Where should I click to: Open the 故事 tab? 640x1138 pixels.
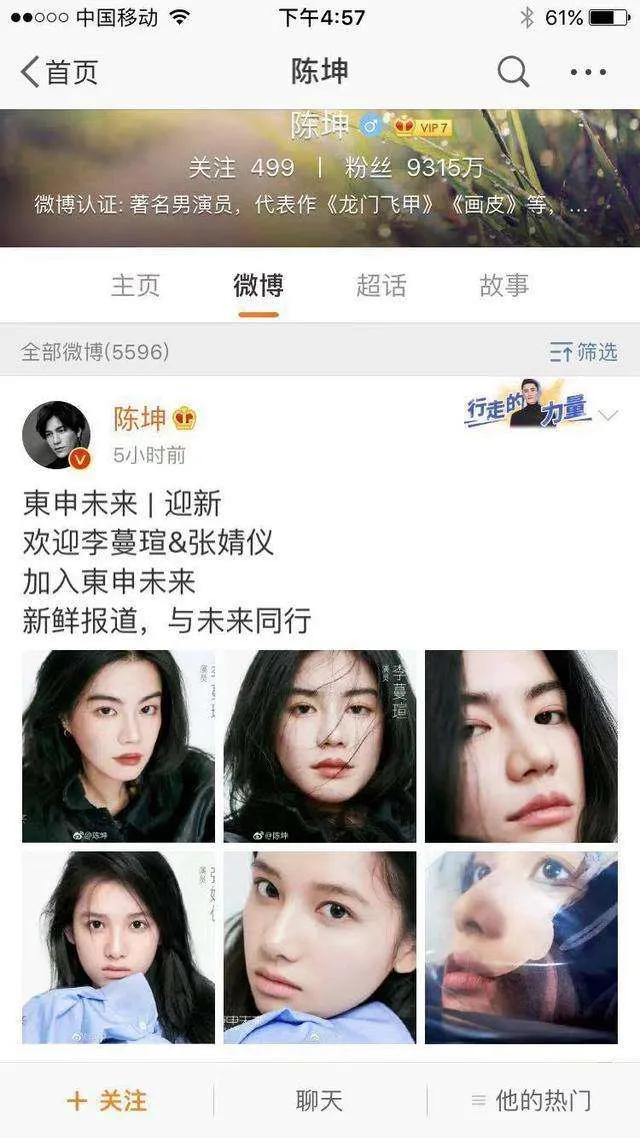(504, 286)
